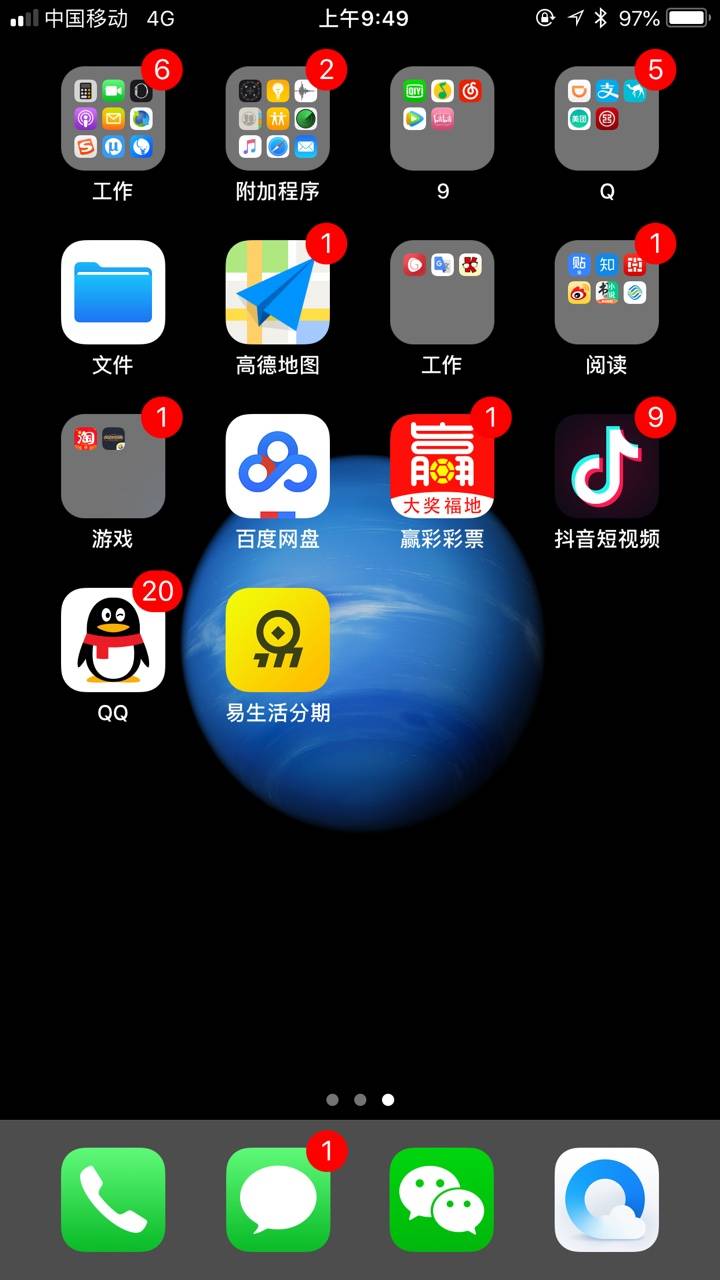Open the Q folder

607,118
